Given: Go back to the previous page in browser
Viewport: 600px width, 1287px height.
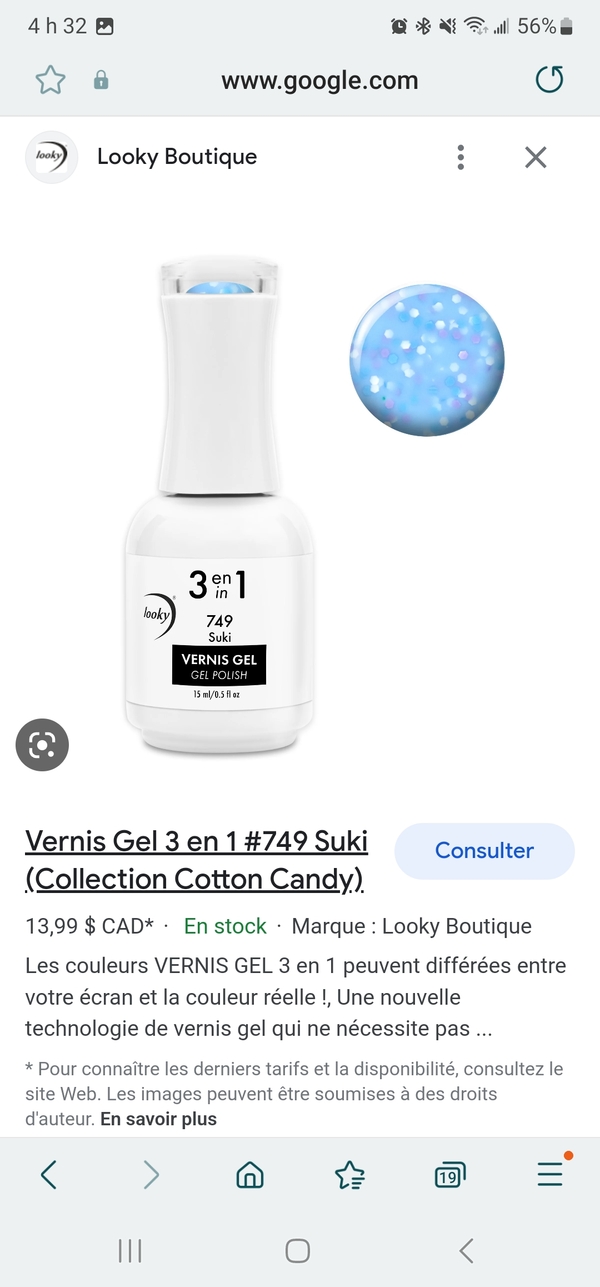Looking at the screenshot, I should tap(49, 1174).
